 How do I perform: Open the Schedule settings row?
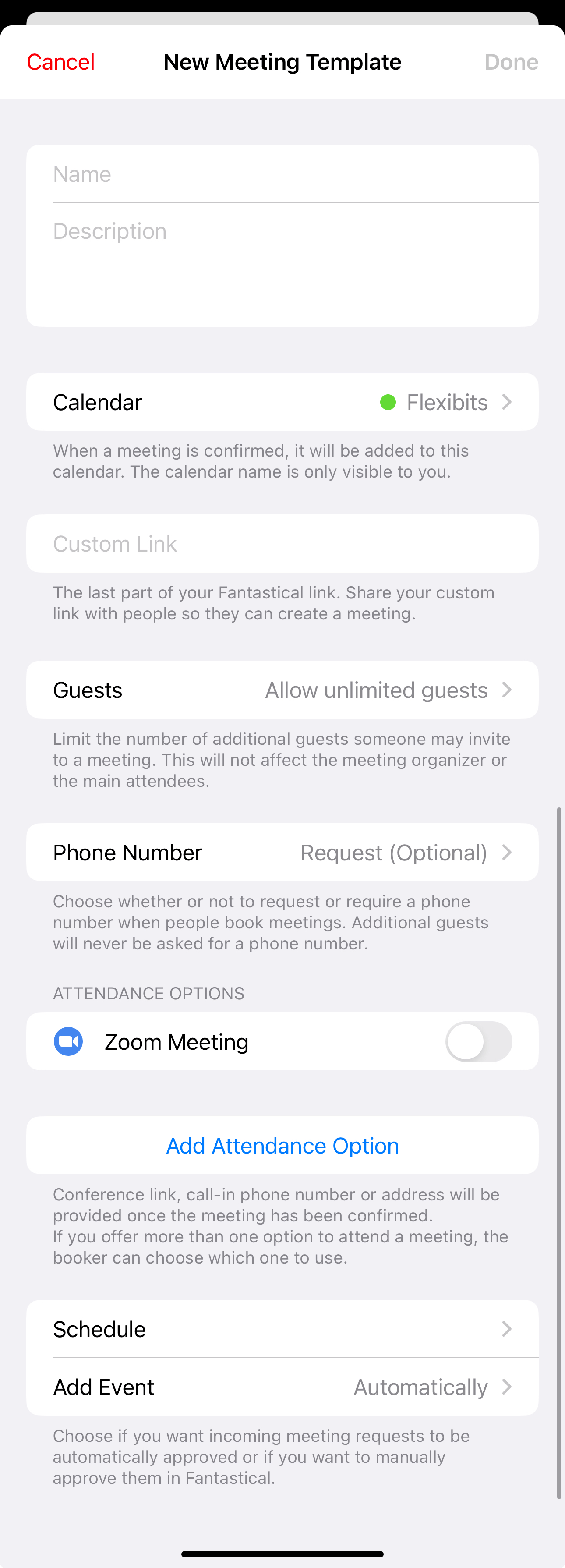coord(282,1329)
